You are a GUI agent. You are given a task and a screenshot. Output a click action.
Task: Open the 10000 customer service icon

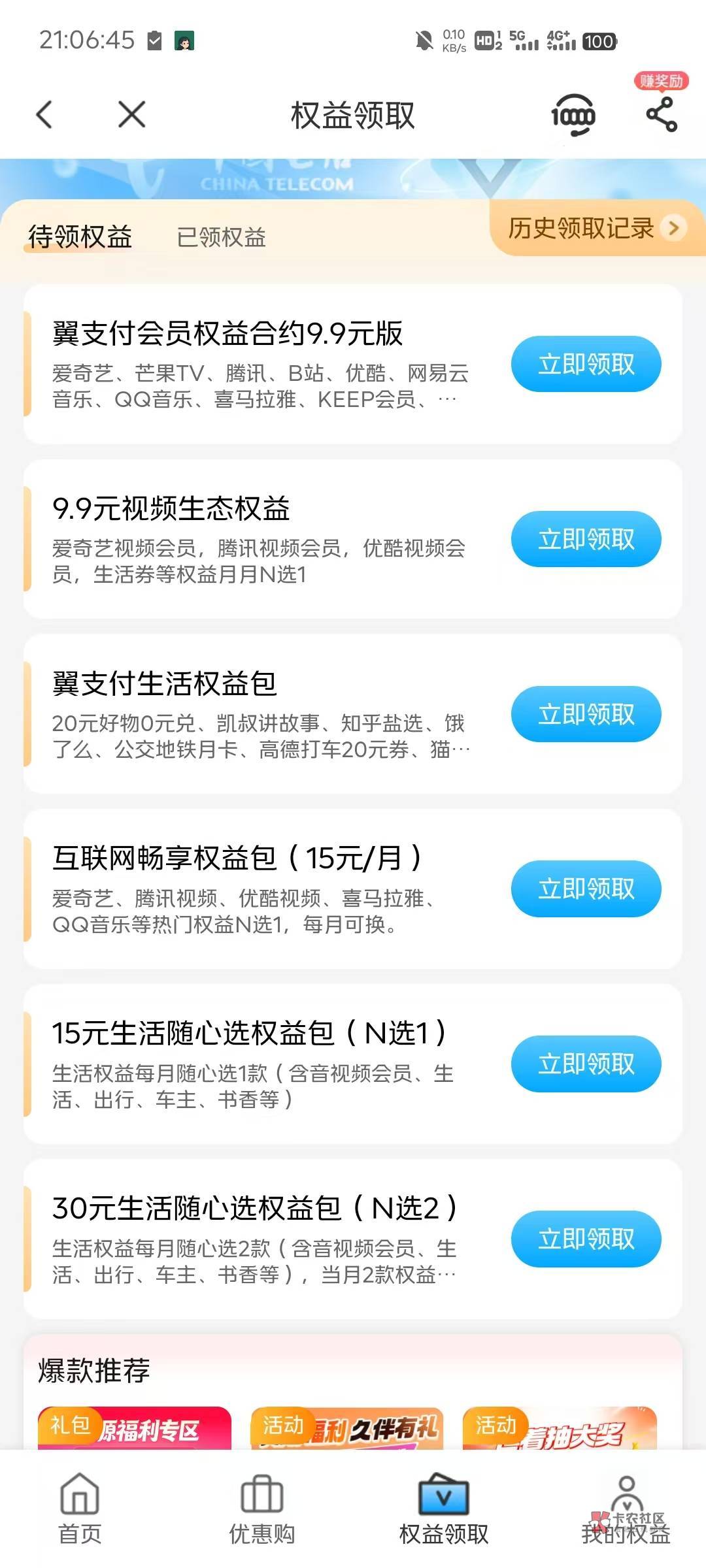click(x=573, y=116)
